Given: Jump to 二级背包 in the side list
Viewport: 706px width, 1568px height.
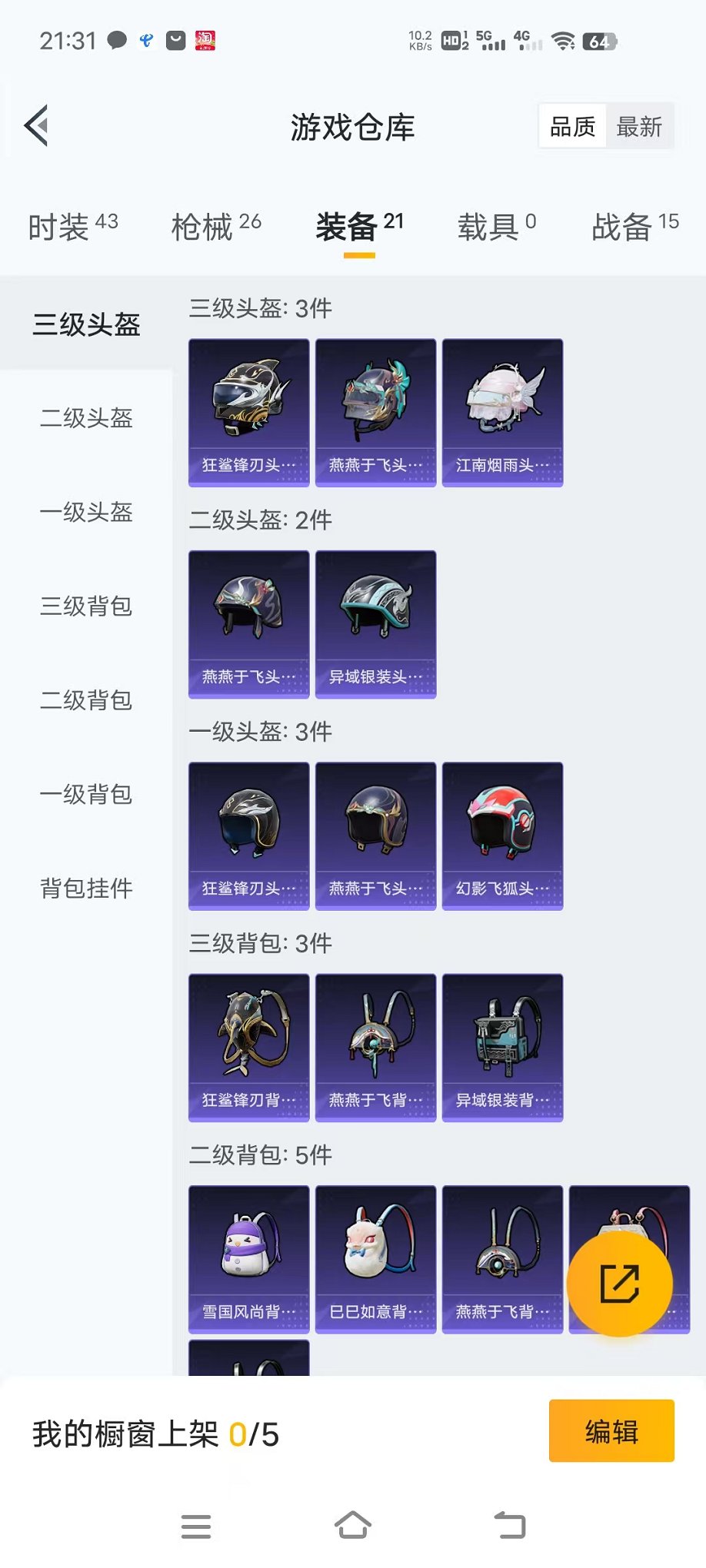Looking at the screenshot, I should [x=86, y=700].
